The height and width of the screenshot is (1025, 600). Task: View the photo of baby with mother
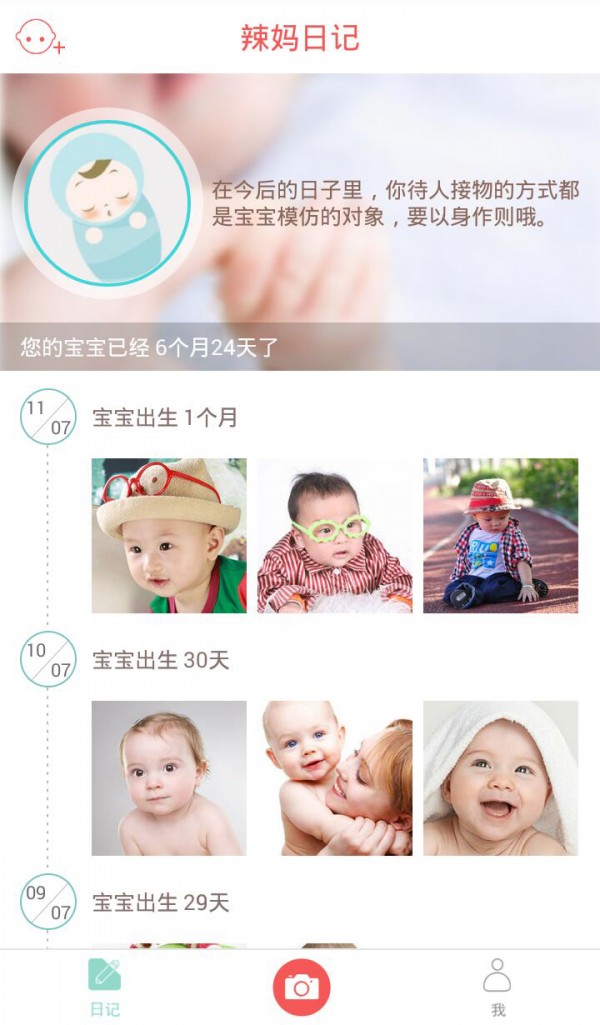tap(335, 778)
